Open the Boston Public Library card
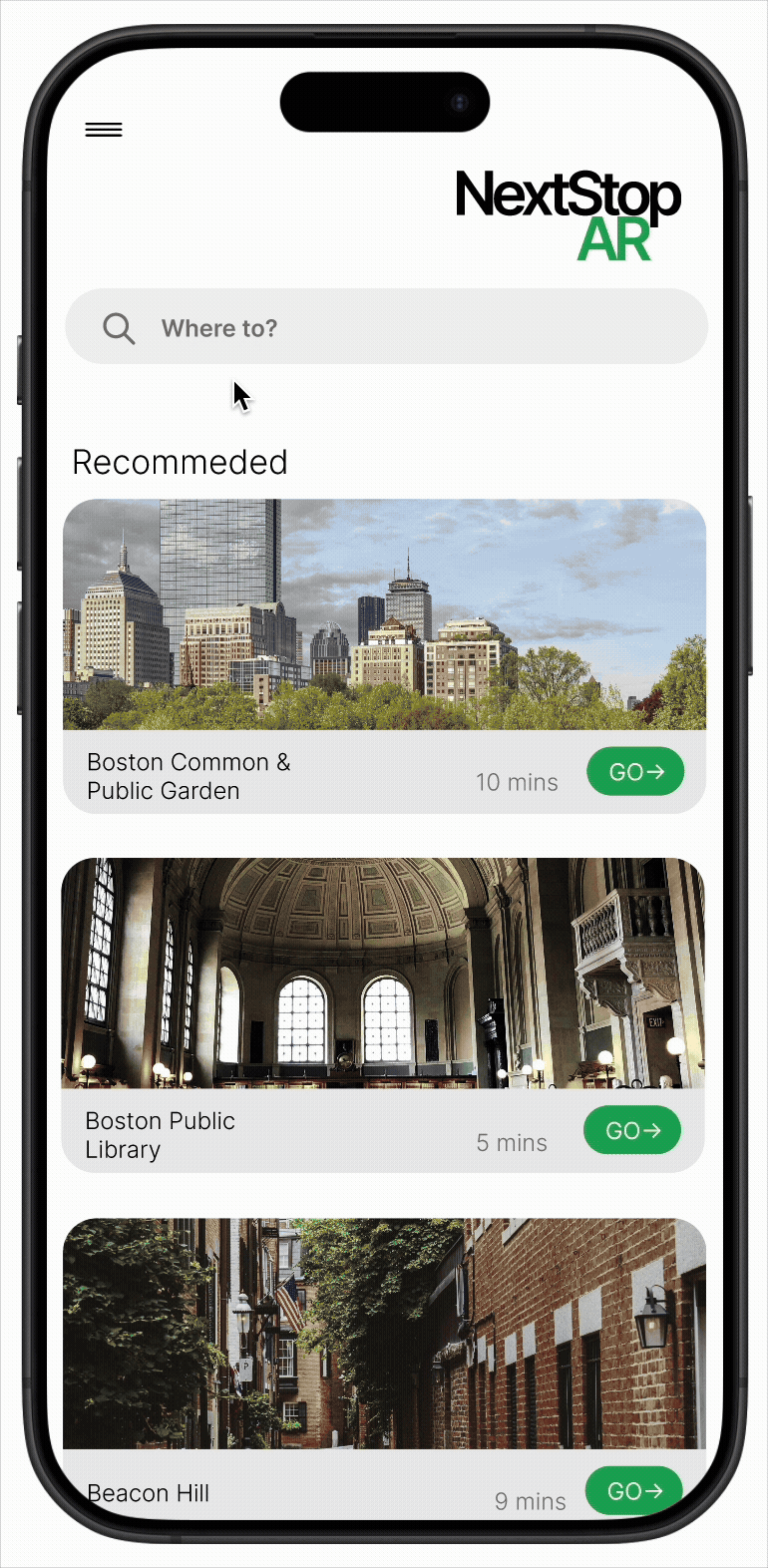768x1568 pixels. 384,974
